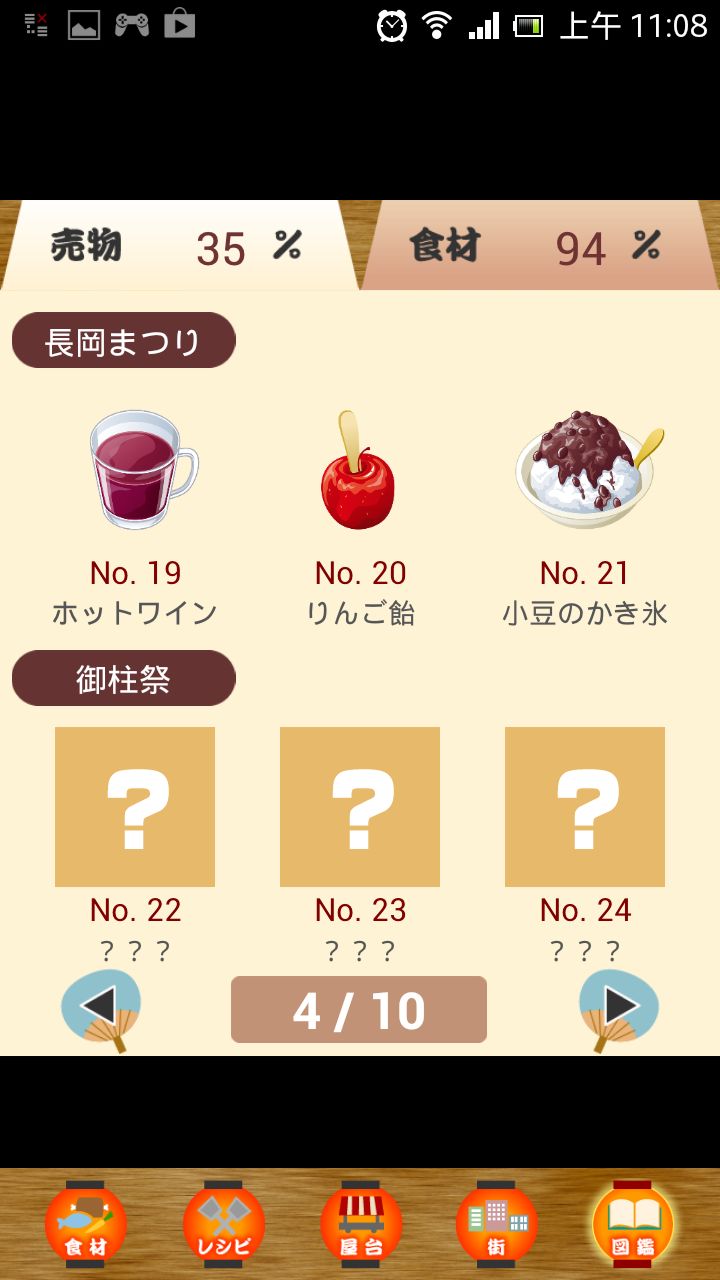Tap the locked No. 22 item
The width and height of the screenshot is (720, 1280).
point(135,807)
